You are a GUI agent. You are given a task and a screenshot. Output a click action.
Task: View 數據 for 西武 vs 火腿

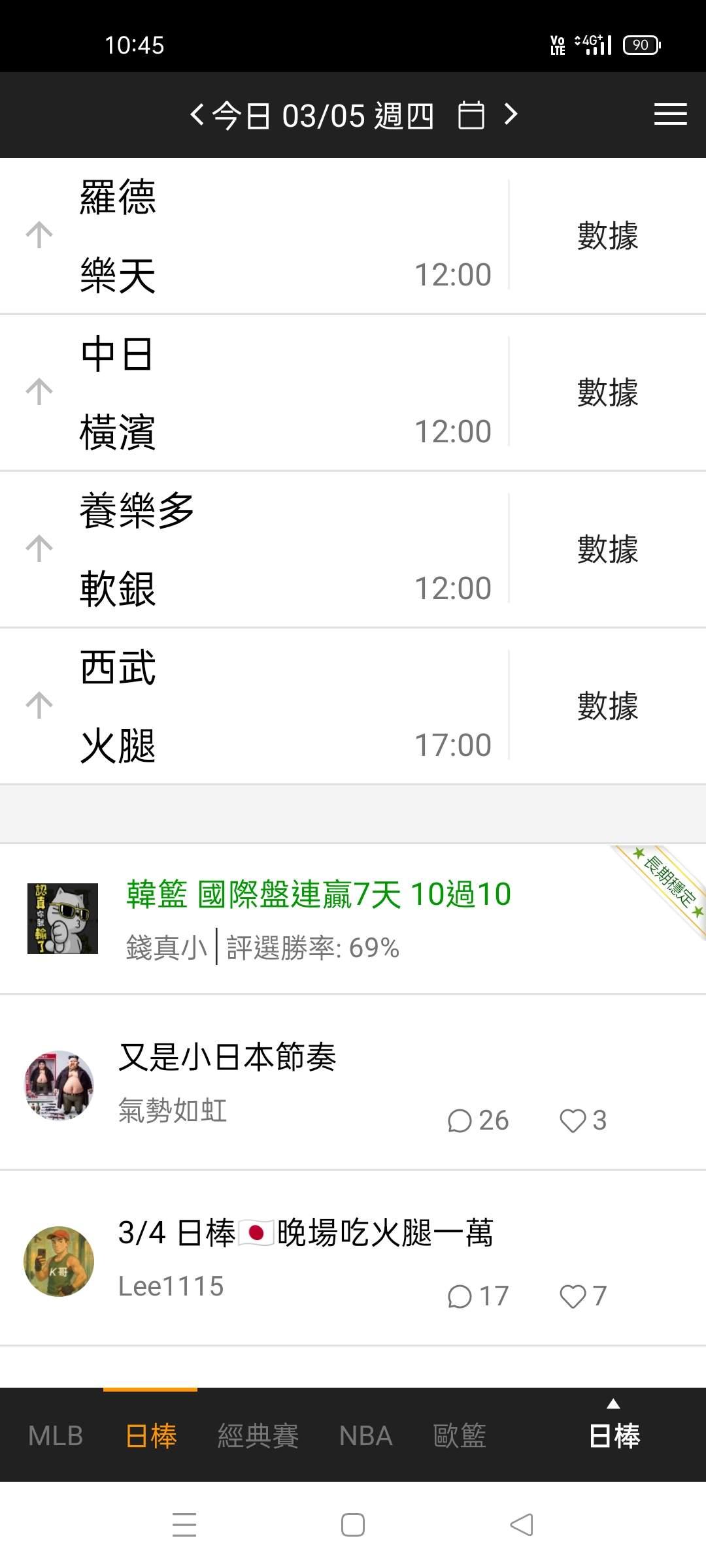[x=607, y=706]
